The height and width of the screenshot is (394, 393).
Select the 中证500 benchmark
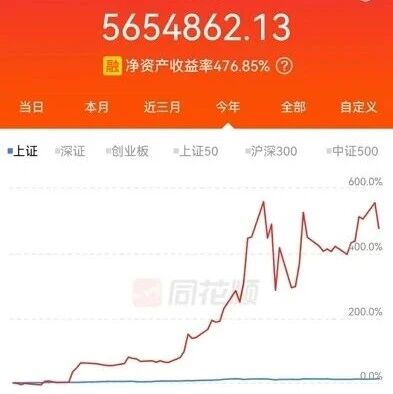click(353, 151)
